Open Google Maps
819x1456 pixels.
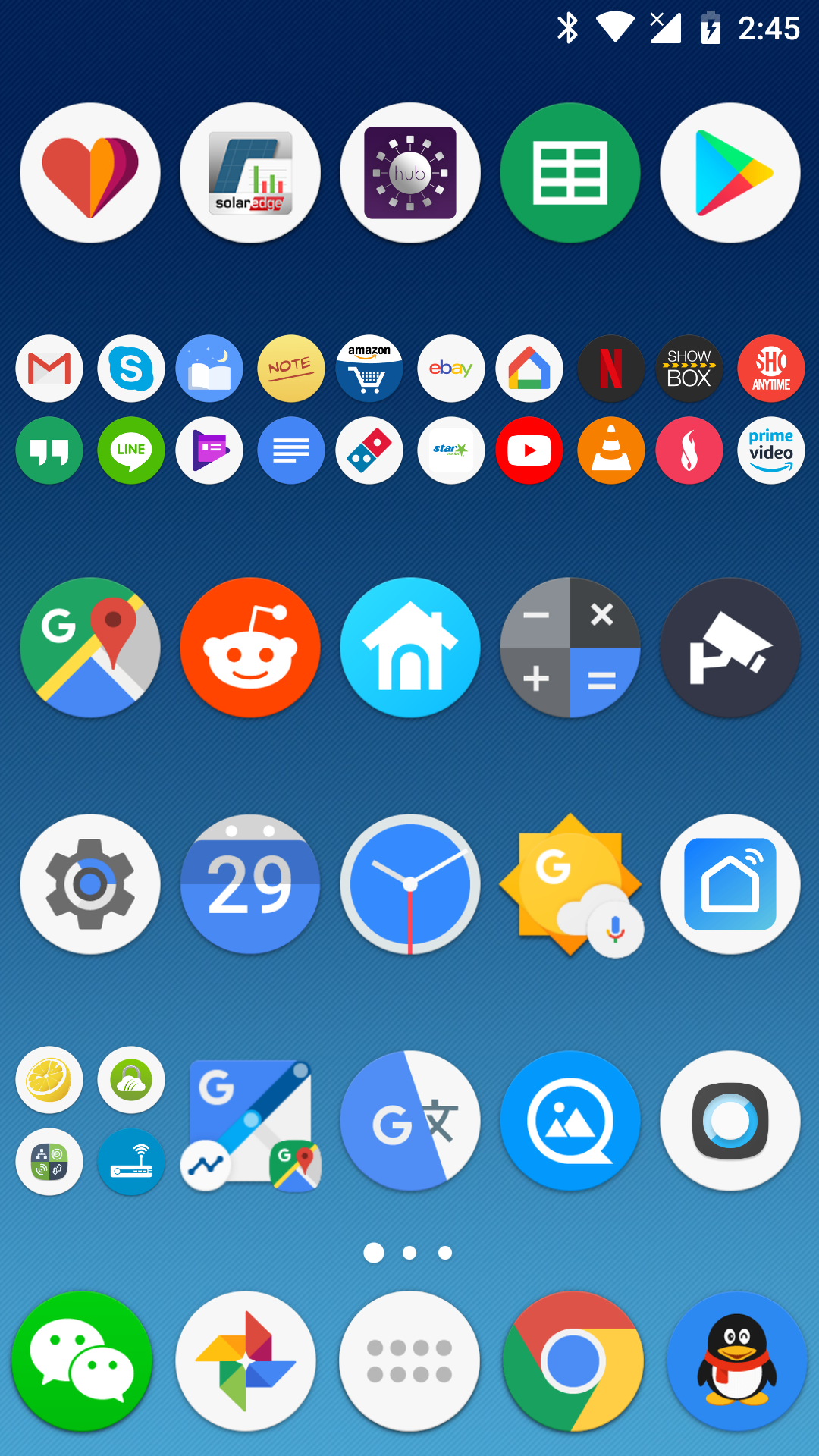point(90,648)
